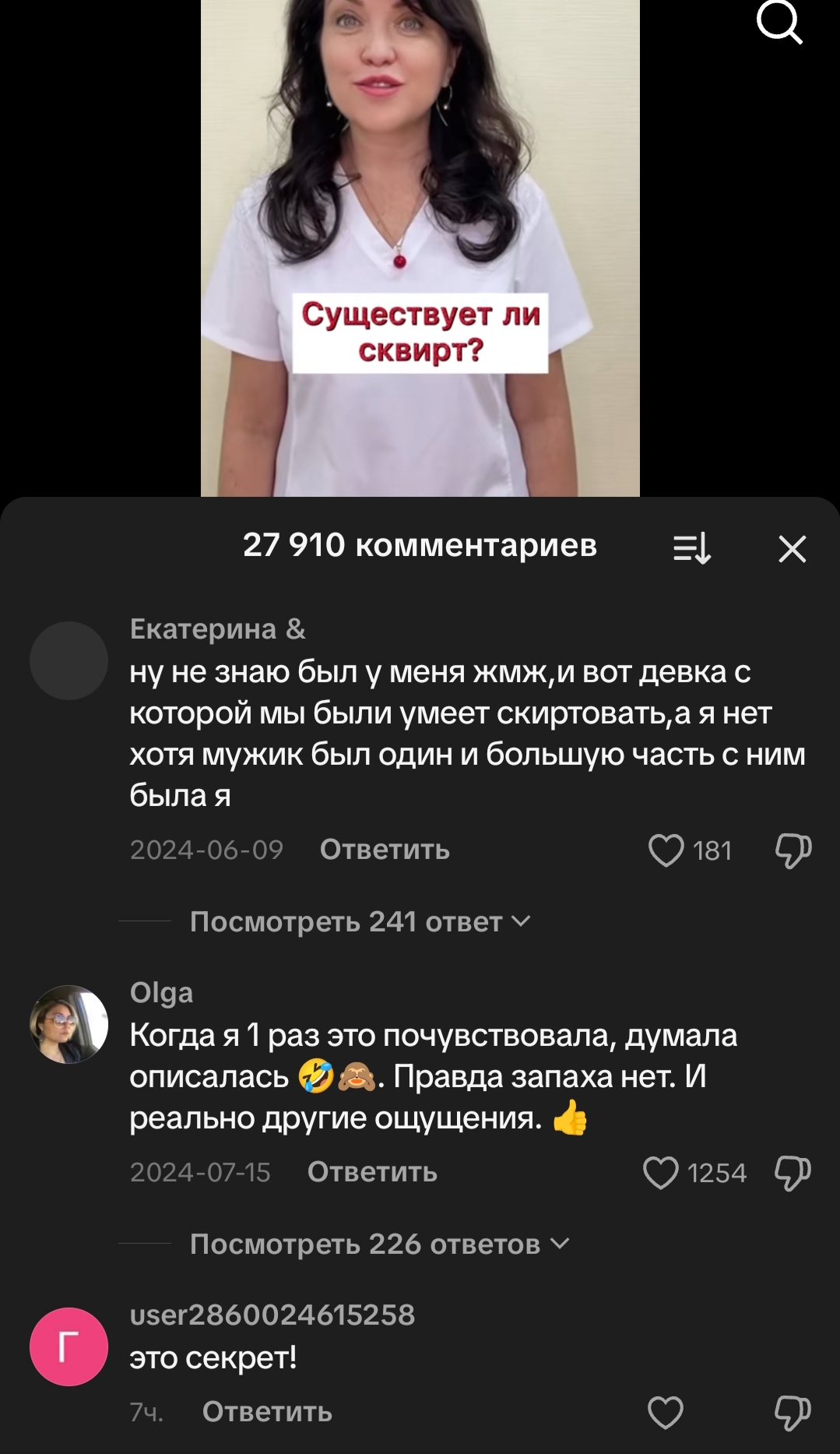Reply to Olga's comment

coord(372,1172)
